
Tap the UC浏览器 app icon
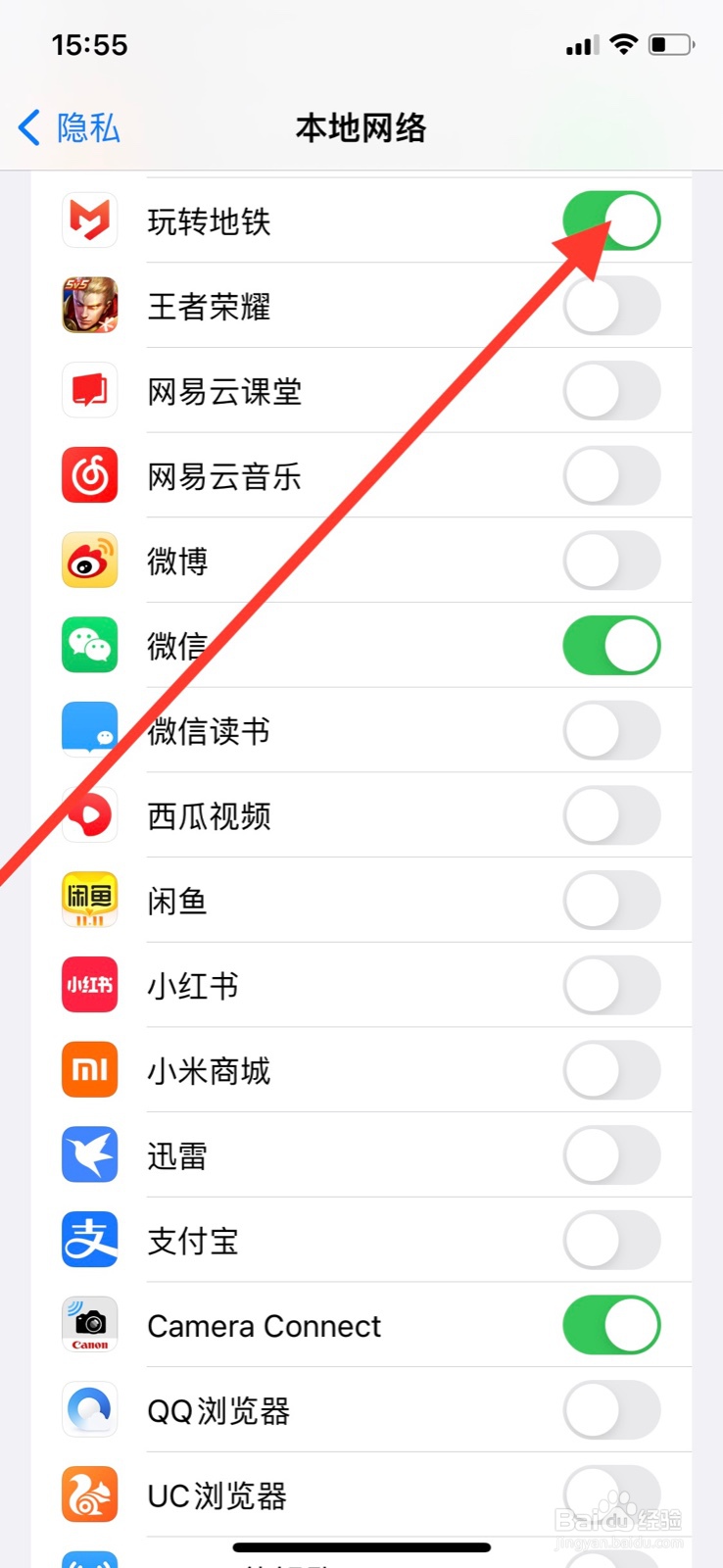pos(89,1494)
